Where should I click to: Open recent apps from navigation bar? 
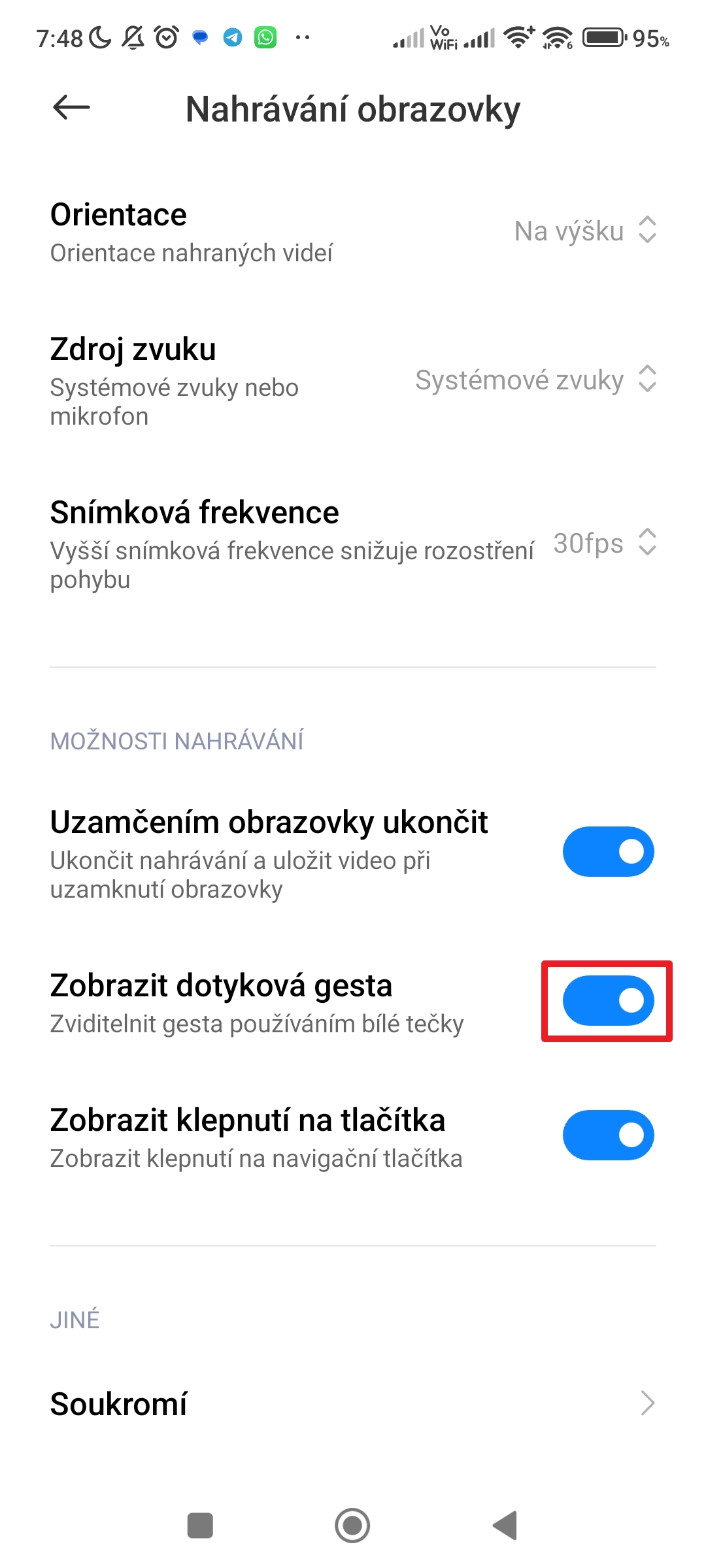(200, 1526)
